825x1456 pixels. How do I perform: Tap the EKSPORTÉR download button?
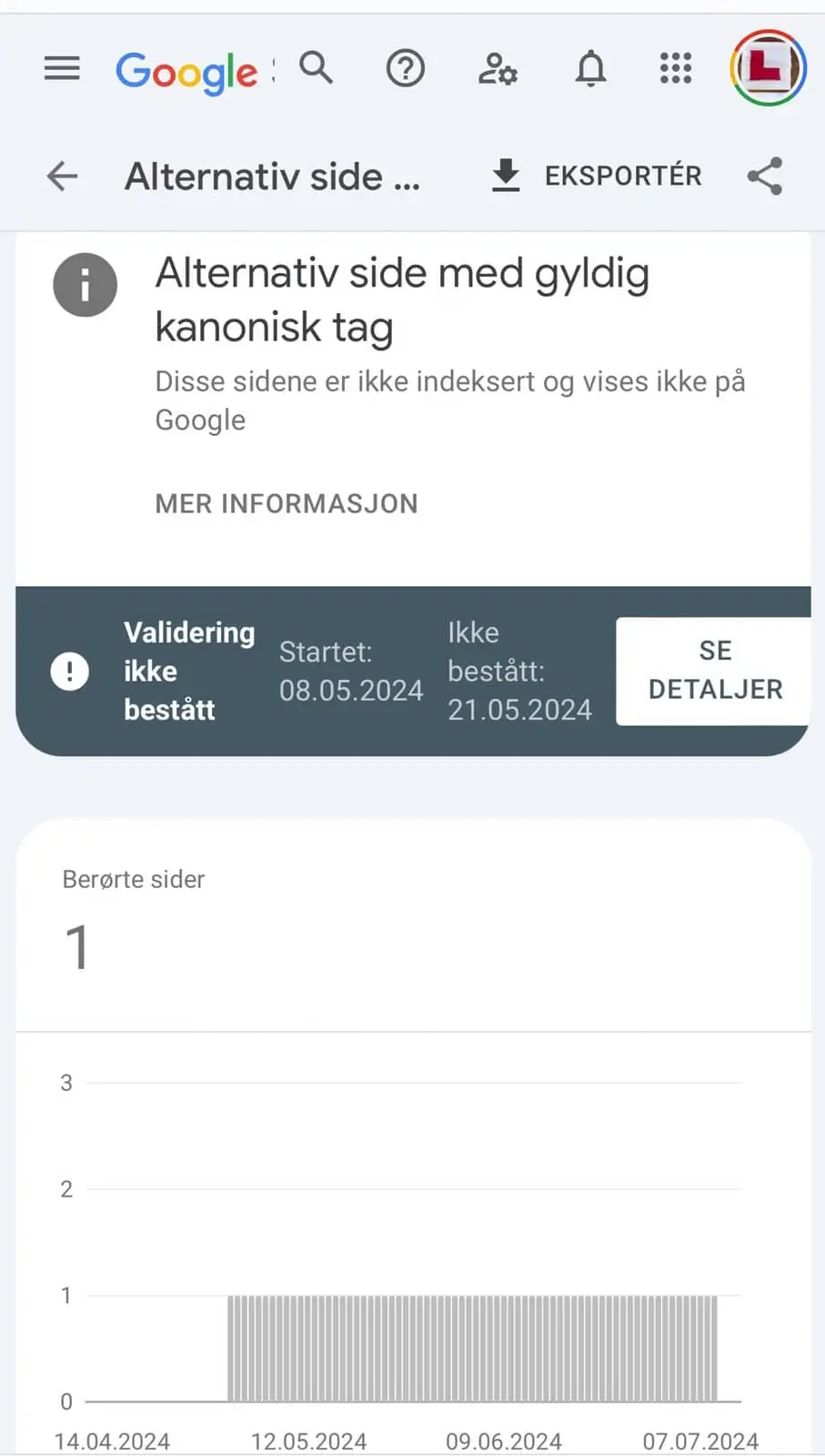[597, 176]
